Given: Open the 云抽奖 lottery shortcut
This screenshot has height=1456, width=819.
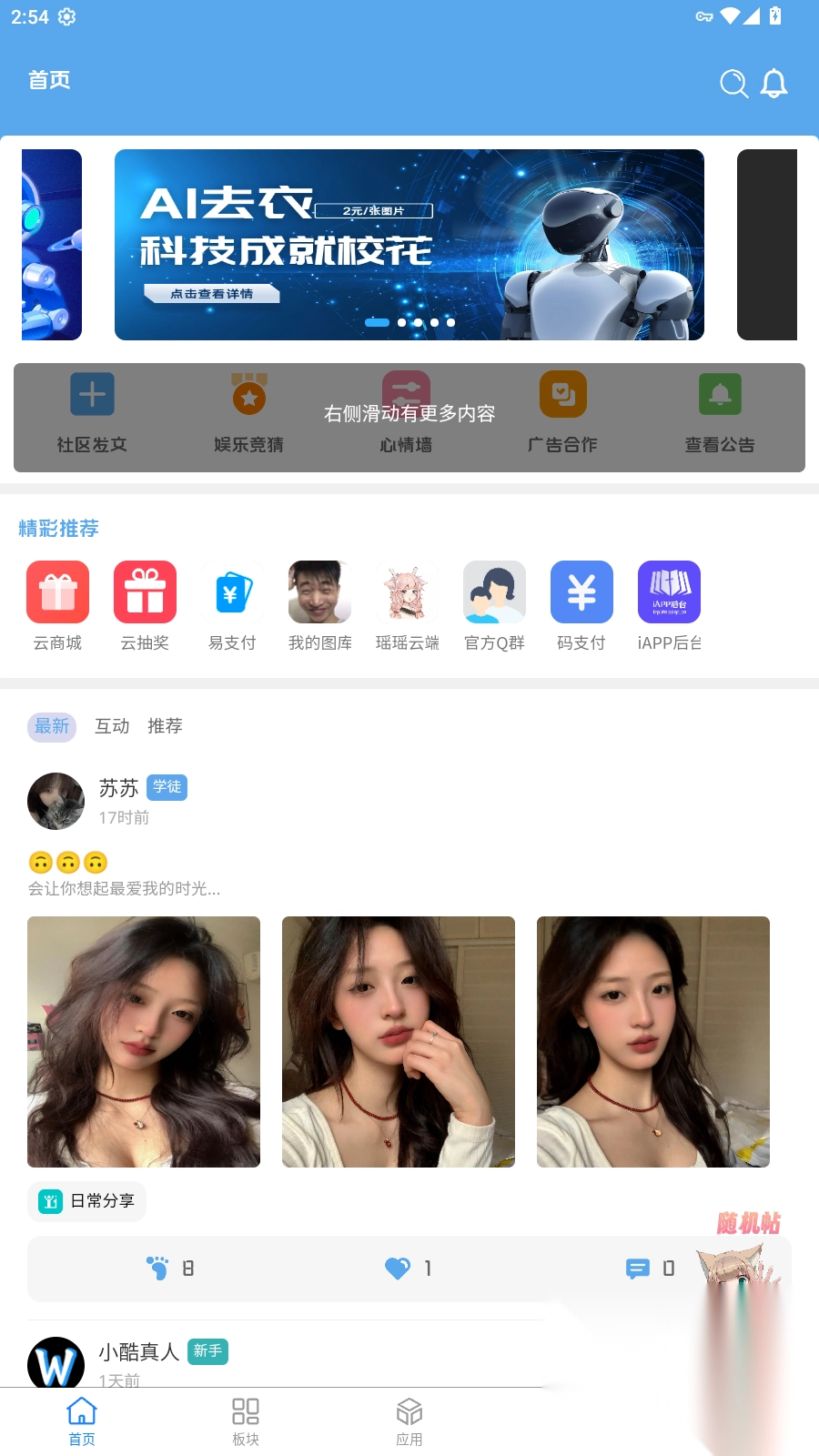Looking at the screenshot, I should tap(146, 592).
